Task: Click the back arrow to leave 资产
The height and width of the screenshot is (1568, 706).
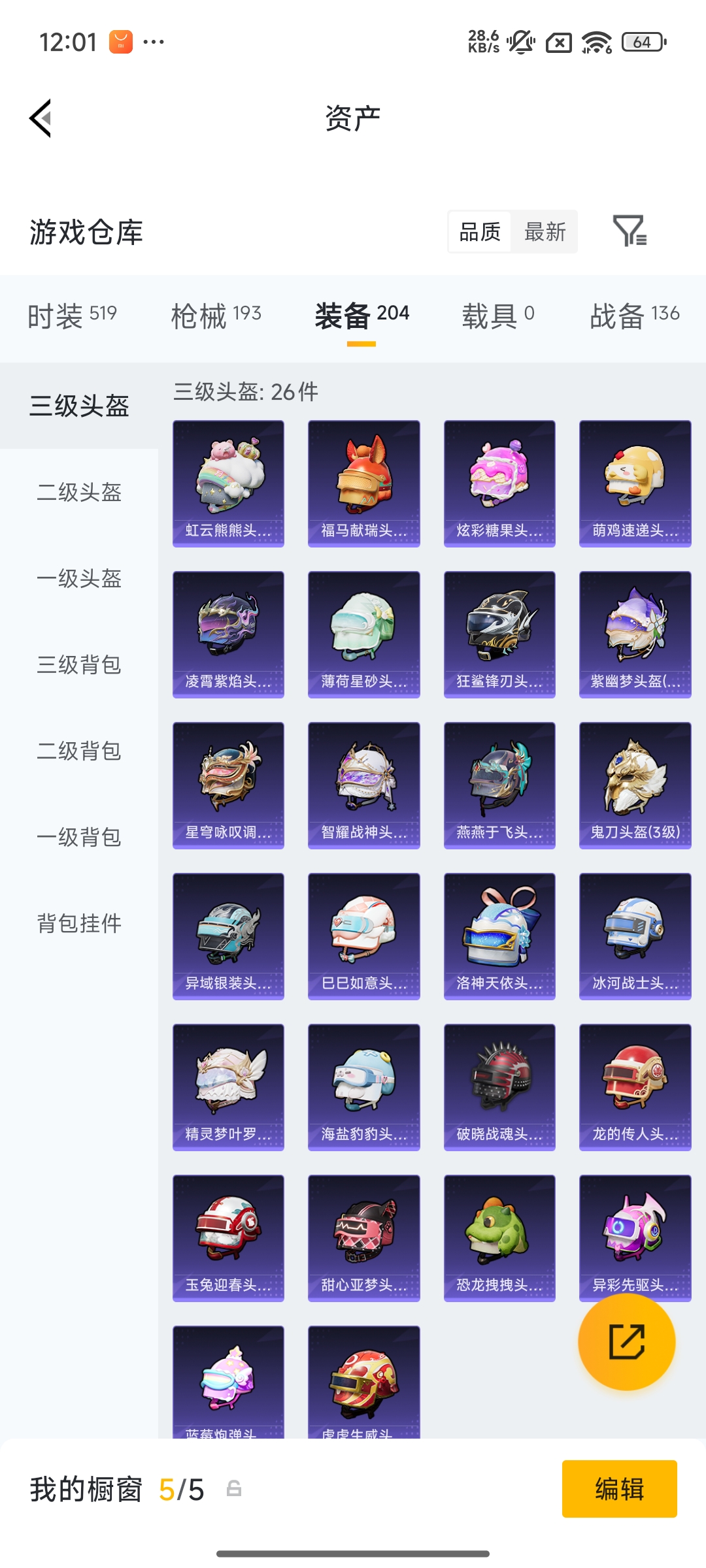Action: click(x=39, y=118)
